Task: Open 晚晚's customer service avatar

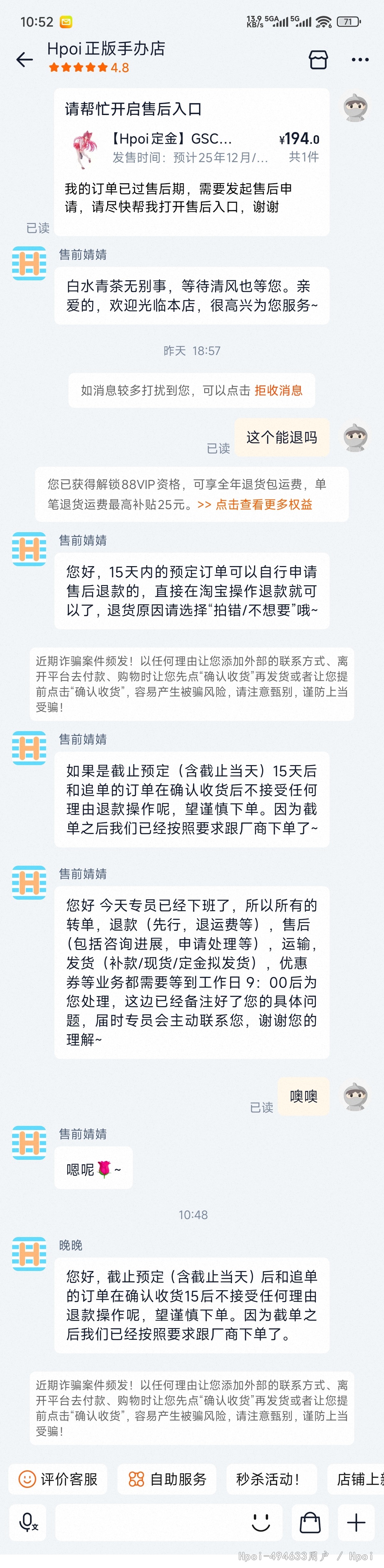Action: click(29, 1254)
